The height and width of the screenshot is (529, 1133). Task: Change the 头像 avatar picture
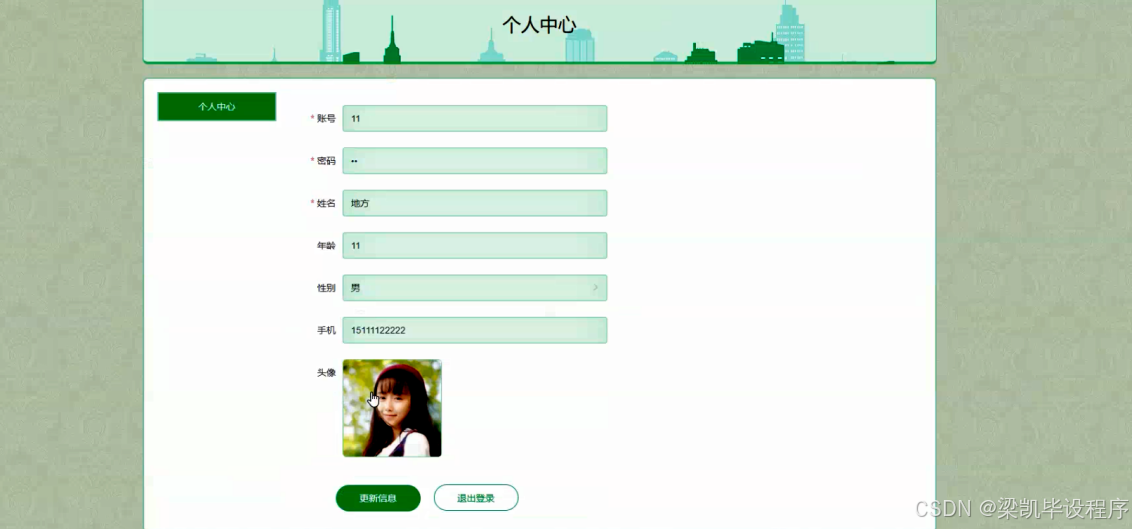392,408
